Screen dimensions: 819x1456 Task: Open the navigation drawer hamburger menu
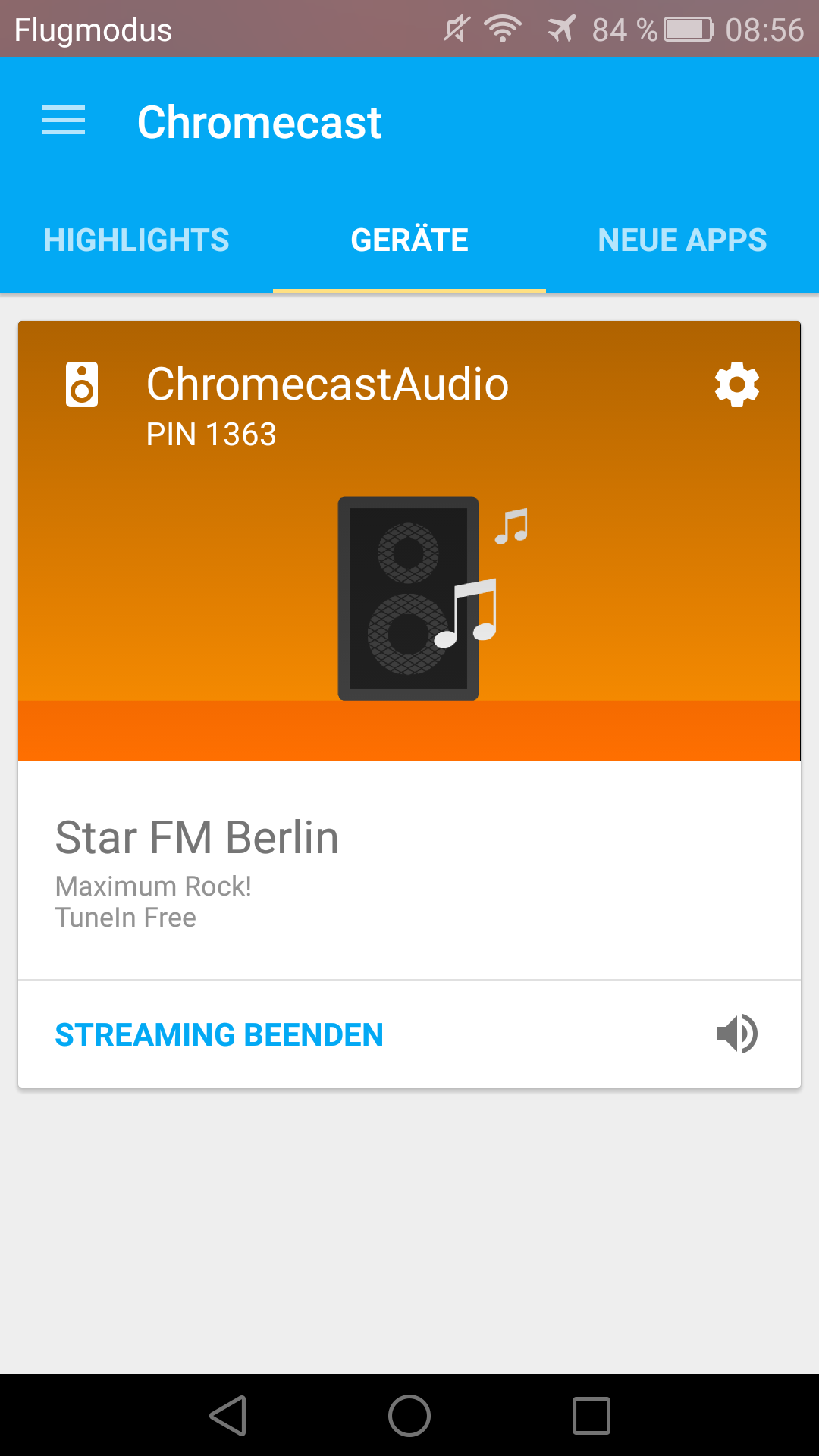[x=63, y=121]
